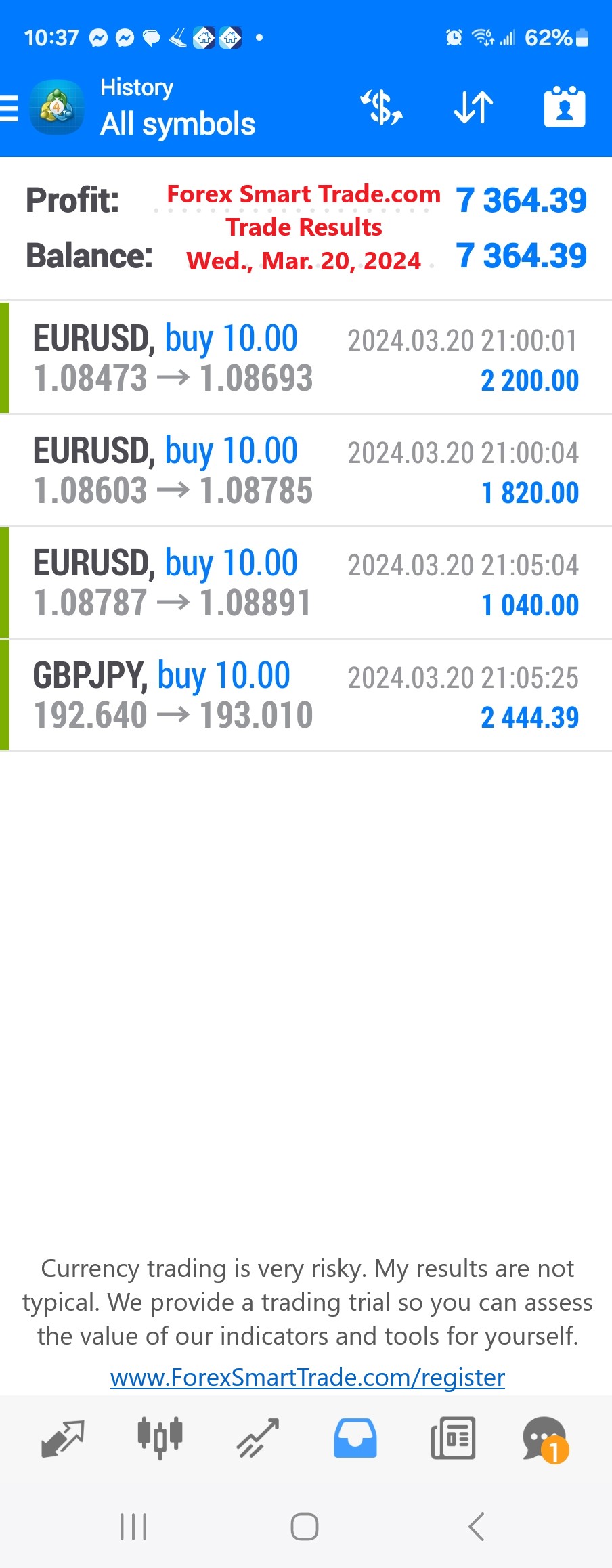Expand the EURUSD trade with 2 200.00 profit
The height and width of the screenshot is (1568, 612).
[306, 357]
